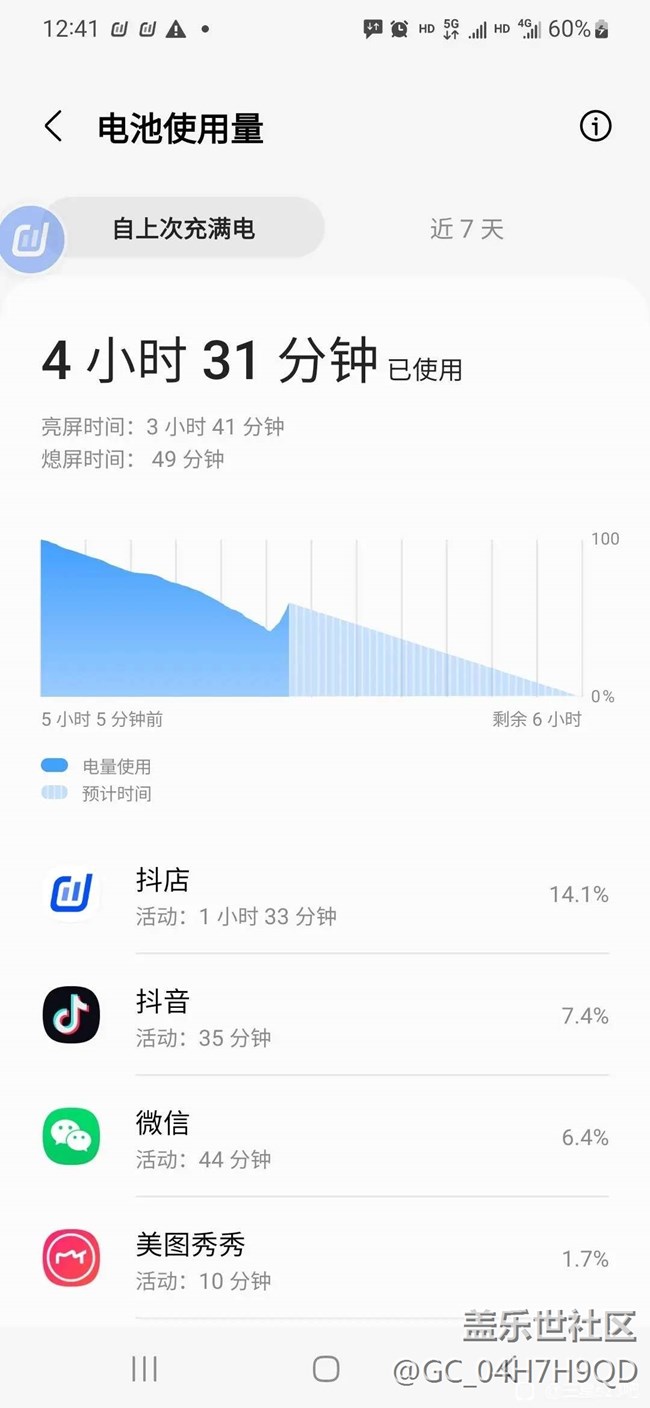Open recent apps from navigation bar
The width and height of the screenshot is (650, 1408).
(145, 1369)
